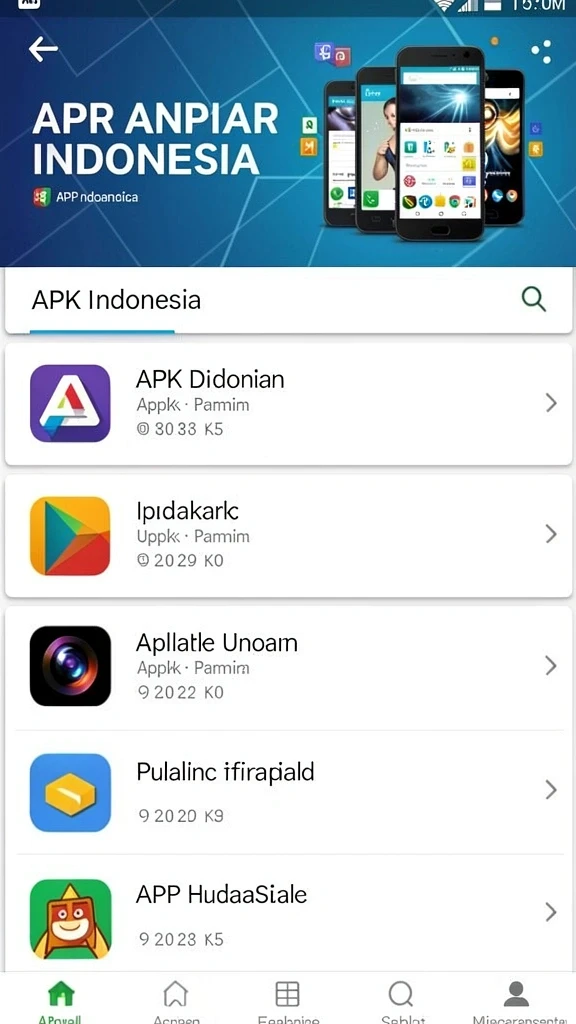Open the profile person tab

[516, 1000]
